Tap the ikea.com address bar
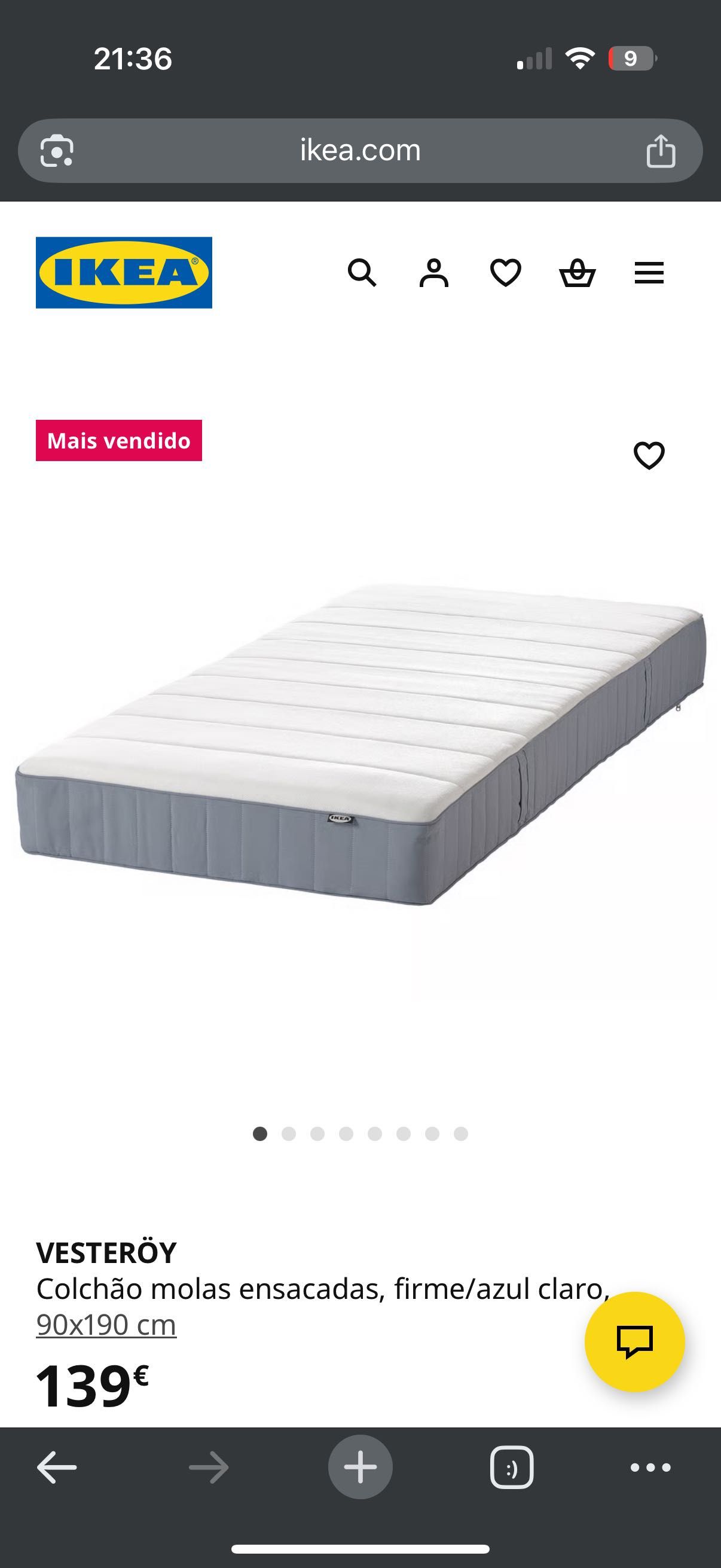 [360, 150]
